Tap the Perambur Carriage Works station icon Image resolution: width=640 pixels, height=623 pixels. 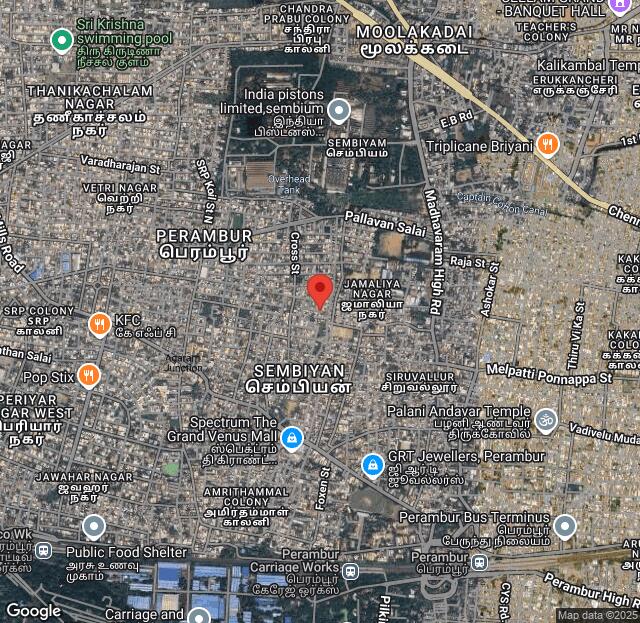349,572
